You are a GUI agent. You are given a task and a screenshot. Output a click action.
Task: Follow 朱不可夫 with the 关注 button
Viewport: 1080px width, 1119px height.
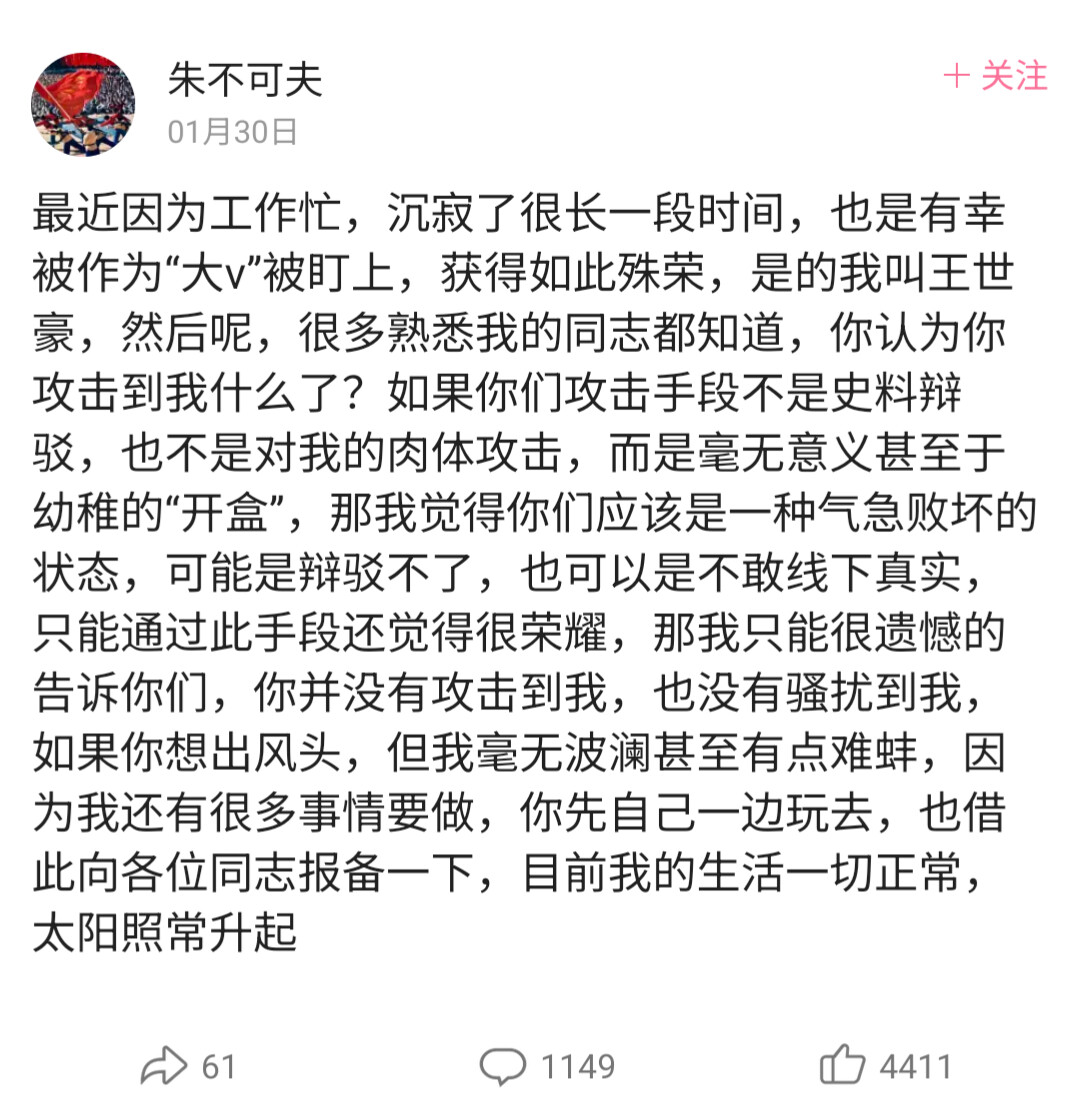pyautogui.click(x=996, y=77)
